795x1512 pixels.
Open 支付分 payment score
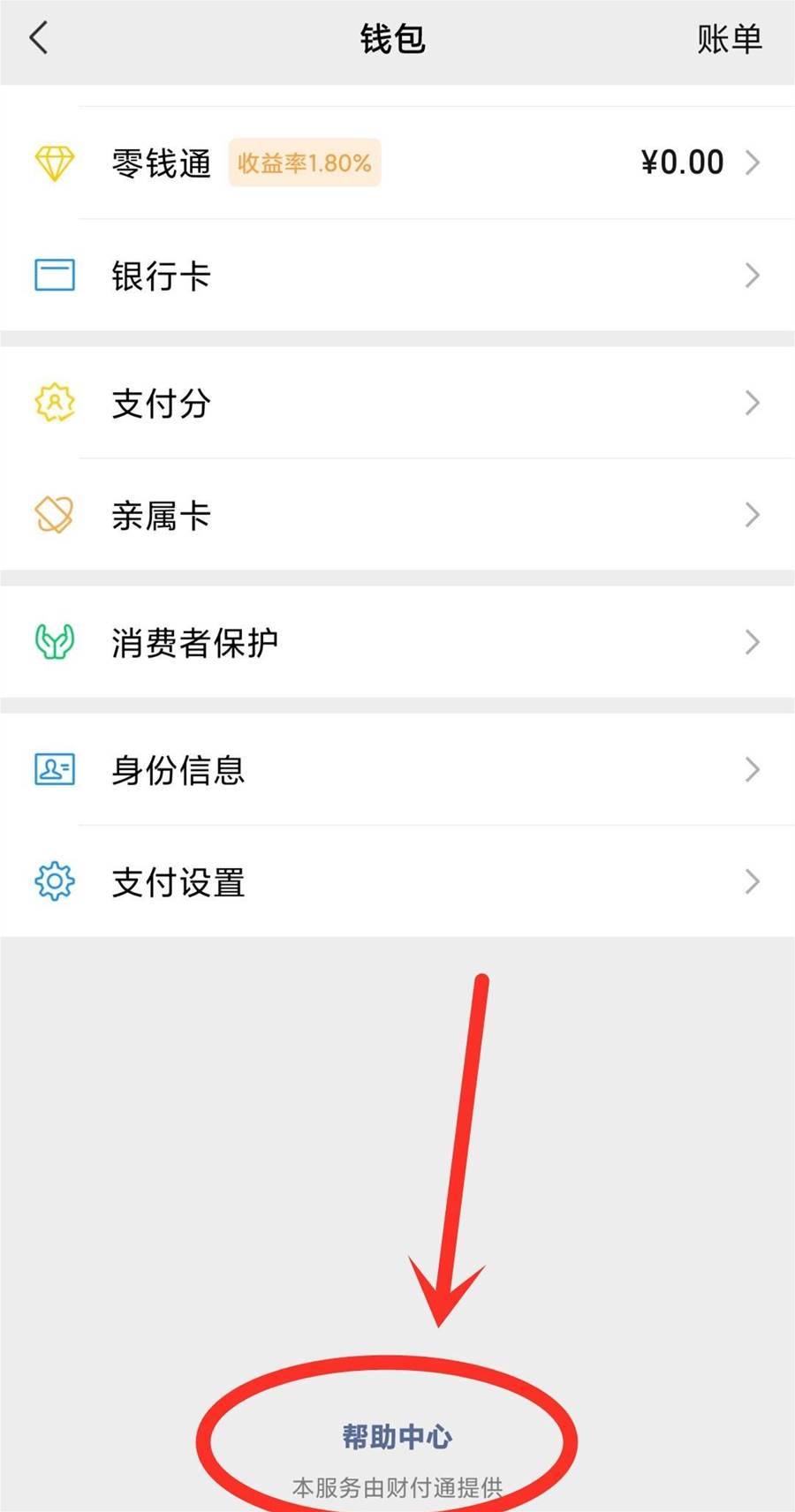[x=397, y=404]
